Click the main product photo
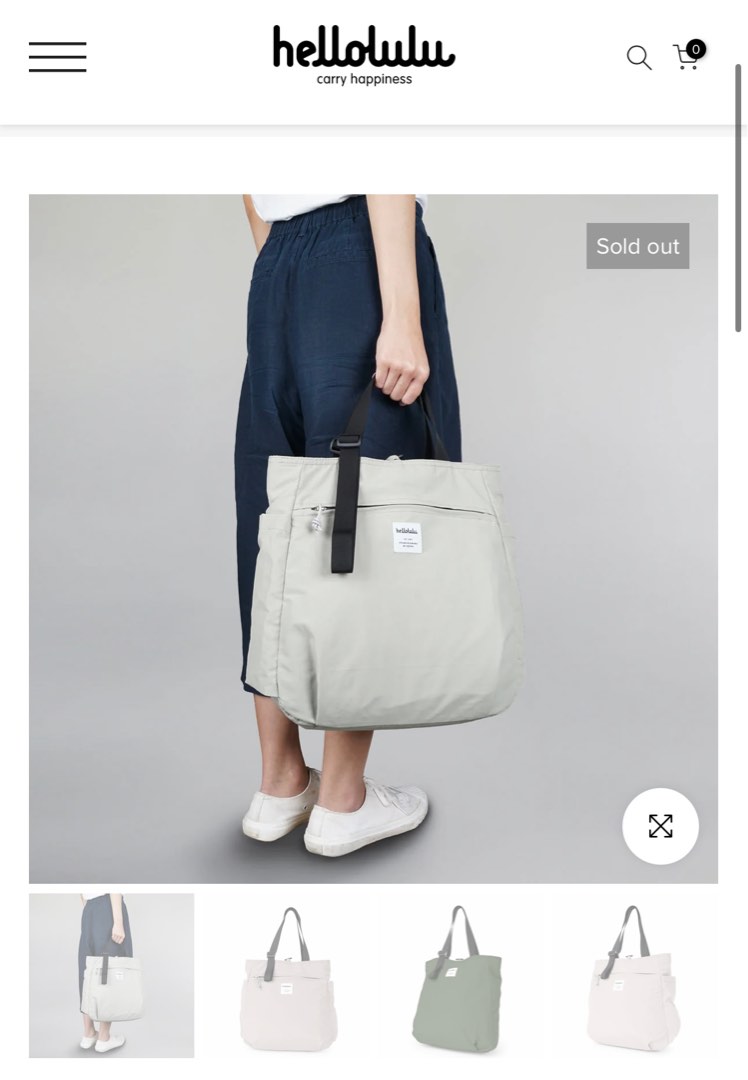 [x=373, y=535]
